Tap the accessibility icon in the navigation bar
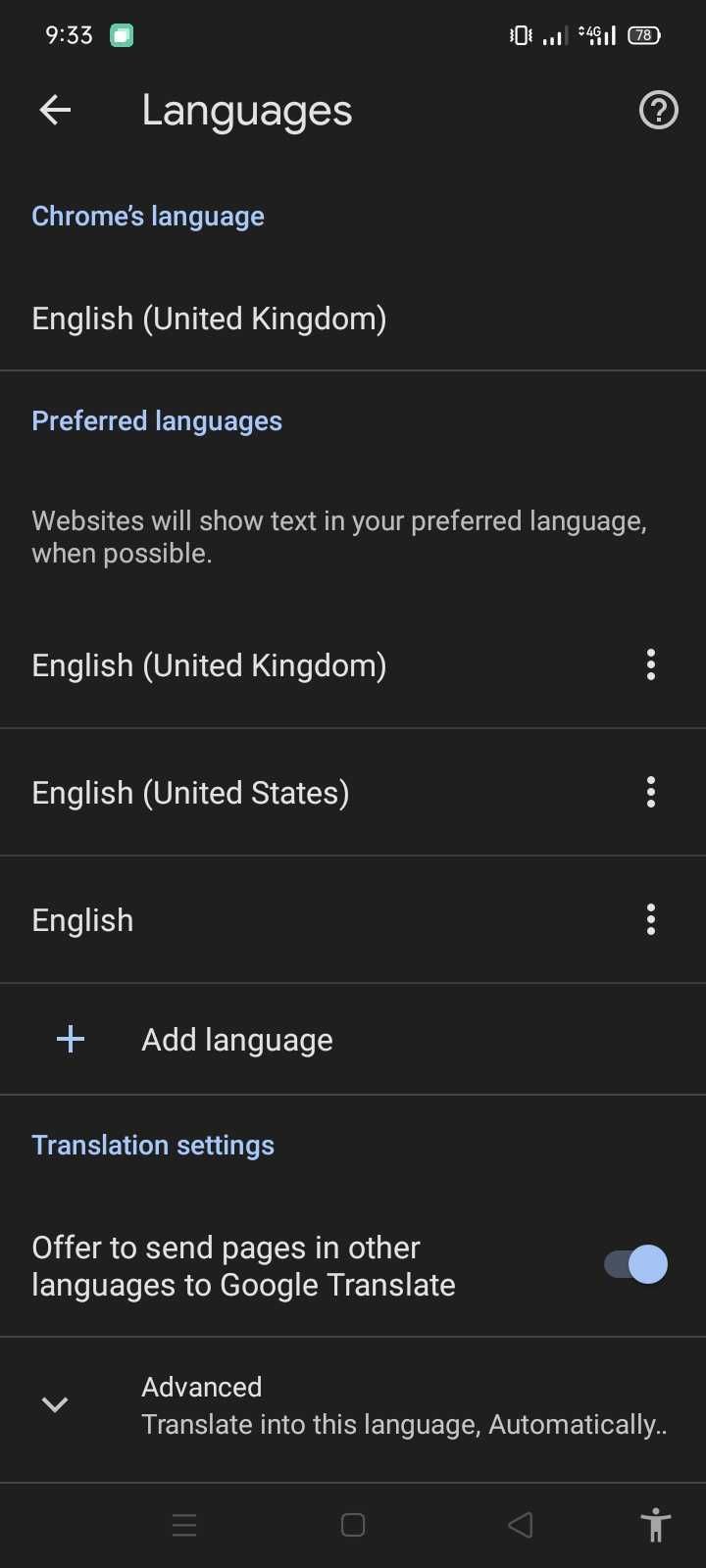The image size is (706, 1568). tap(655, 1525)
